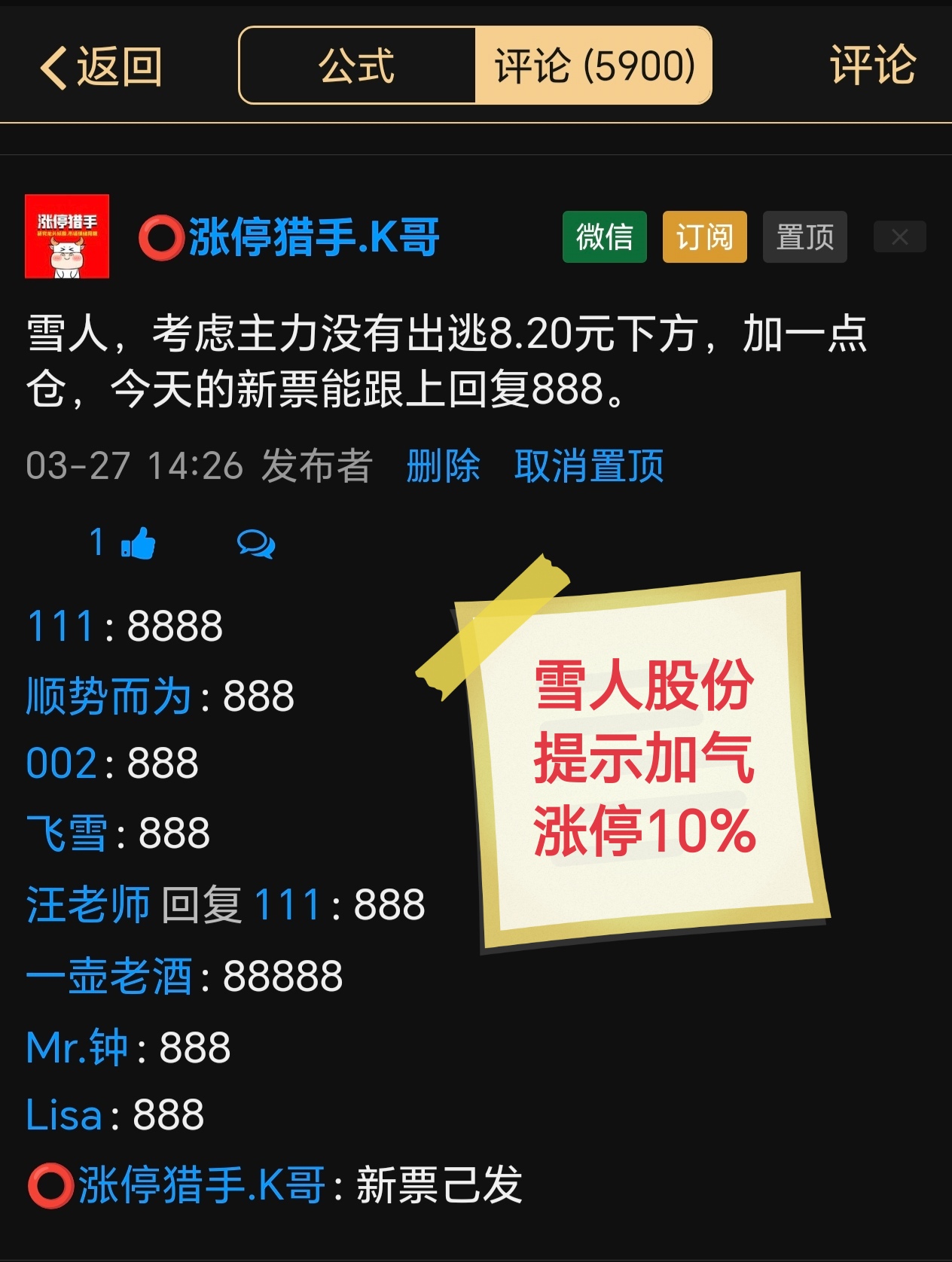952x1262 pixels.
Task: Go back via 返回 button
Action: [x=100, y=67]
